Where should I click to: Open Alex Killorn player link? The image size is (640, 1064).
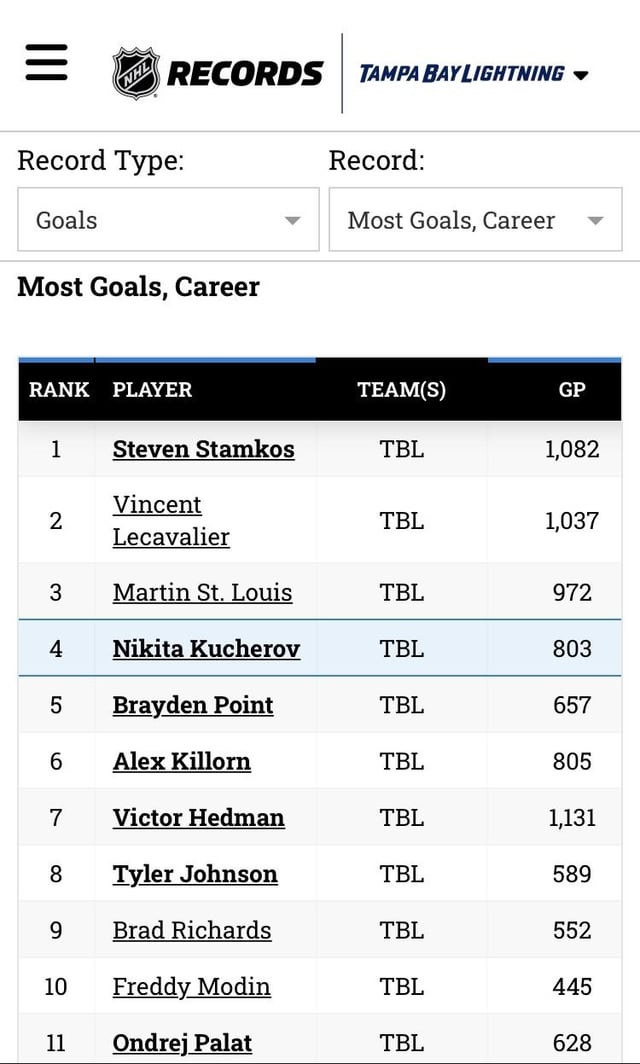click(181, 761)
